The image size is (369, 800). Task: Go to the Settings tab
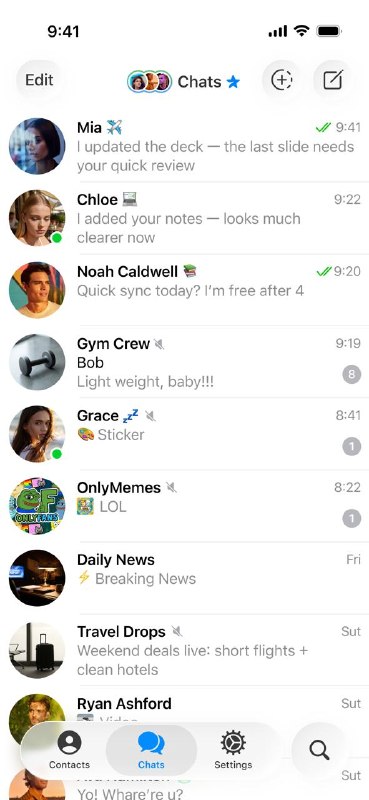pos(233,749)
